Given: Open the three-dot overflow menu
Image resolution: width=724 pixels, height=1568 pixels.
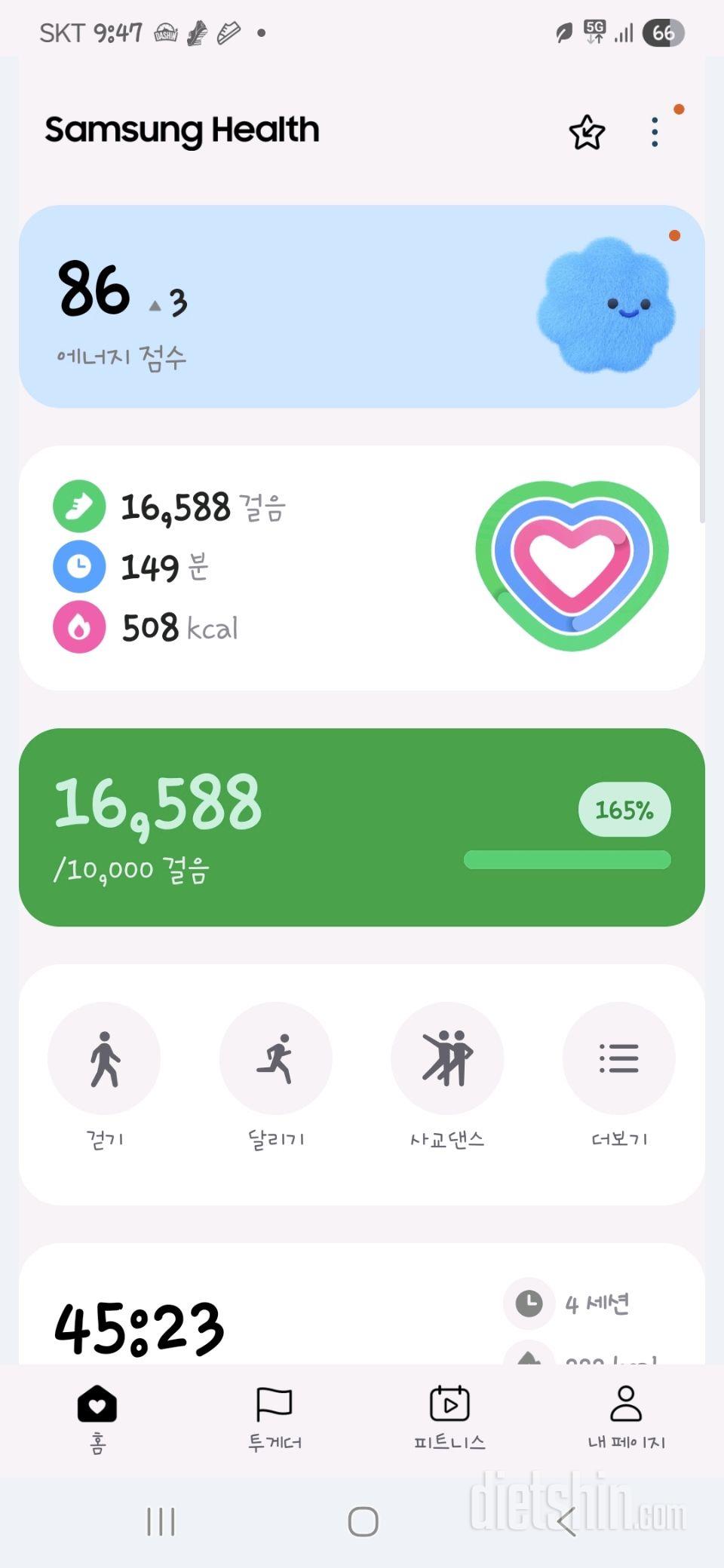Looking at the screenshot, I should click(655, 133).
